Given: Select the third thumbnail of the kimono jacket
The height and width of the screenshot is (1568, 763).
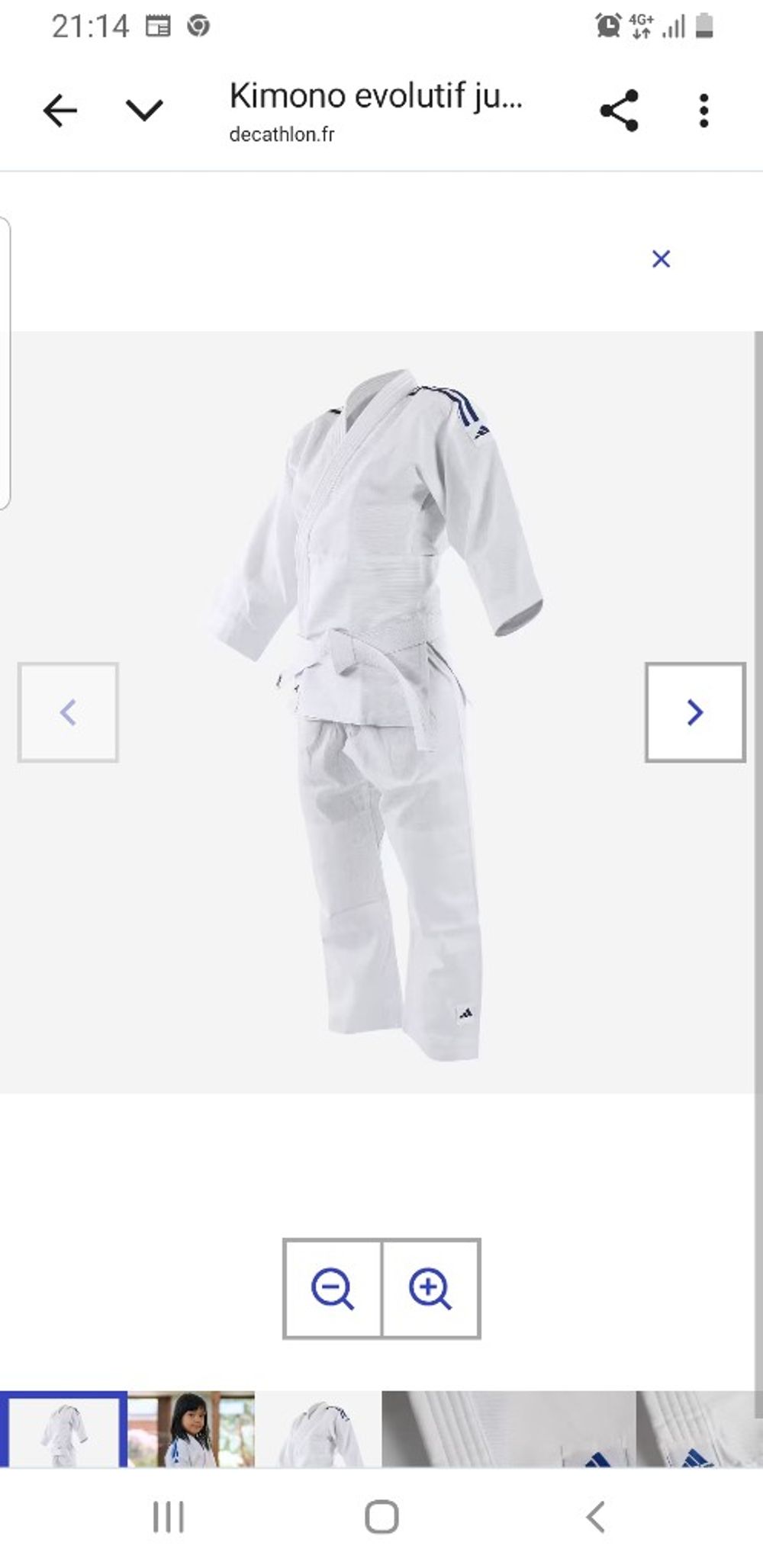Looking at the screenshot, I should tap(317, 1429).
